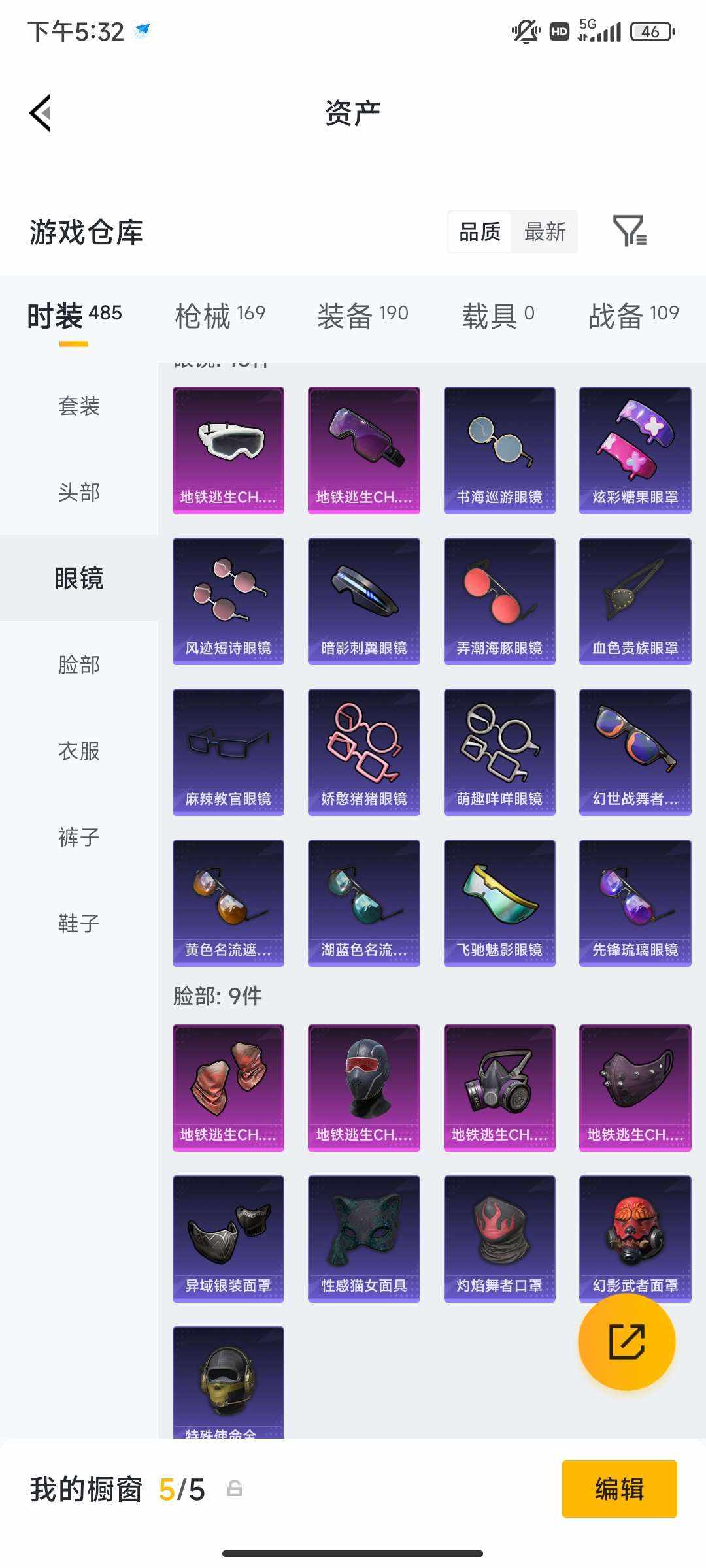Open the 血色贵族眼罩 eyepatch item

click(x=633, y=600)
